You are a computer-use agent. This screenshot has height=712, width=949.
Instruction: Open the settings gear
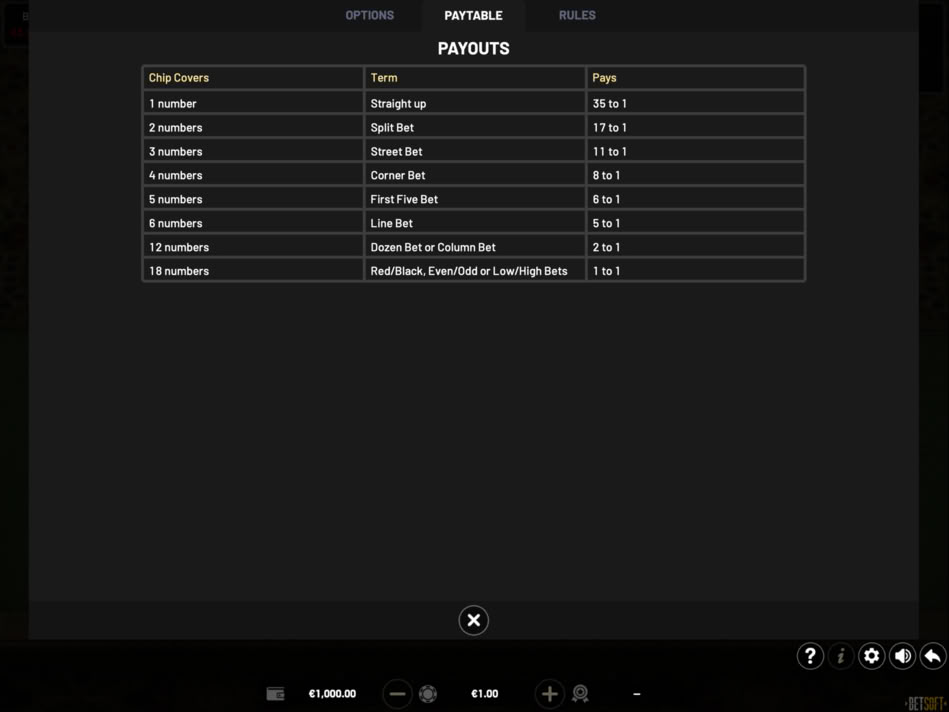[x=872, y=656]
